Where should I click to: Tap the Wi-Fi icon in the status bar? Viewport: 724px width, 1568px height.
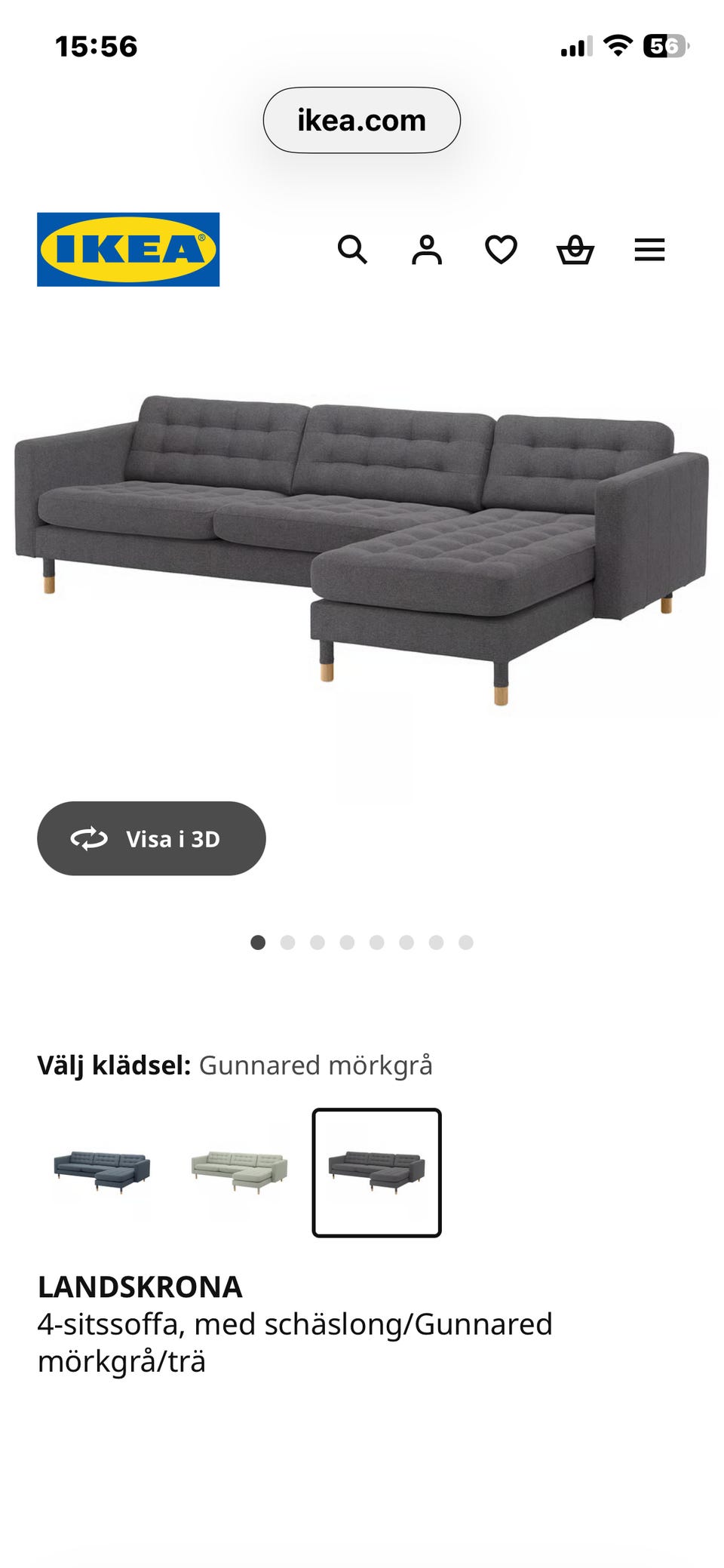click(x=618, y=45)
